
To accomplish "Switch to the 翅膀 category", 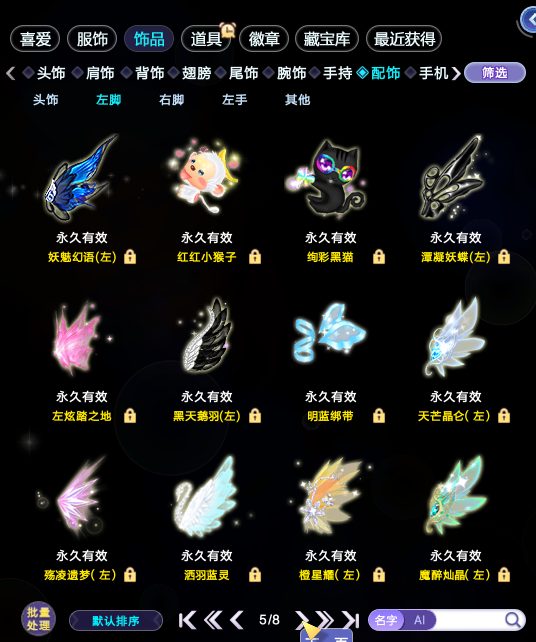I will [197, 73].
